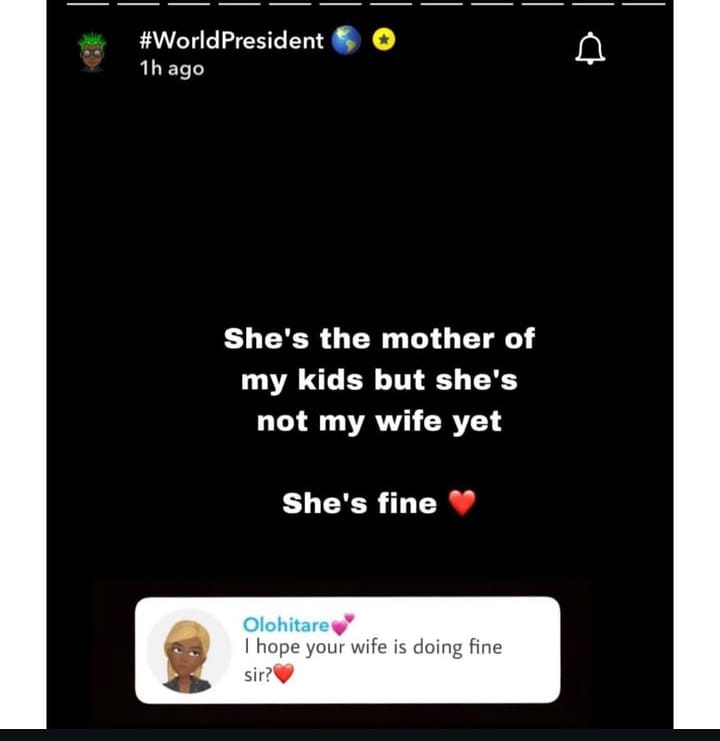Open #WorldPresident's profile avatar
This screenshot has height=741, width=720.
pyautogui.click(x=92, y=52)
